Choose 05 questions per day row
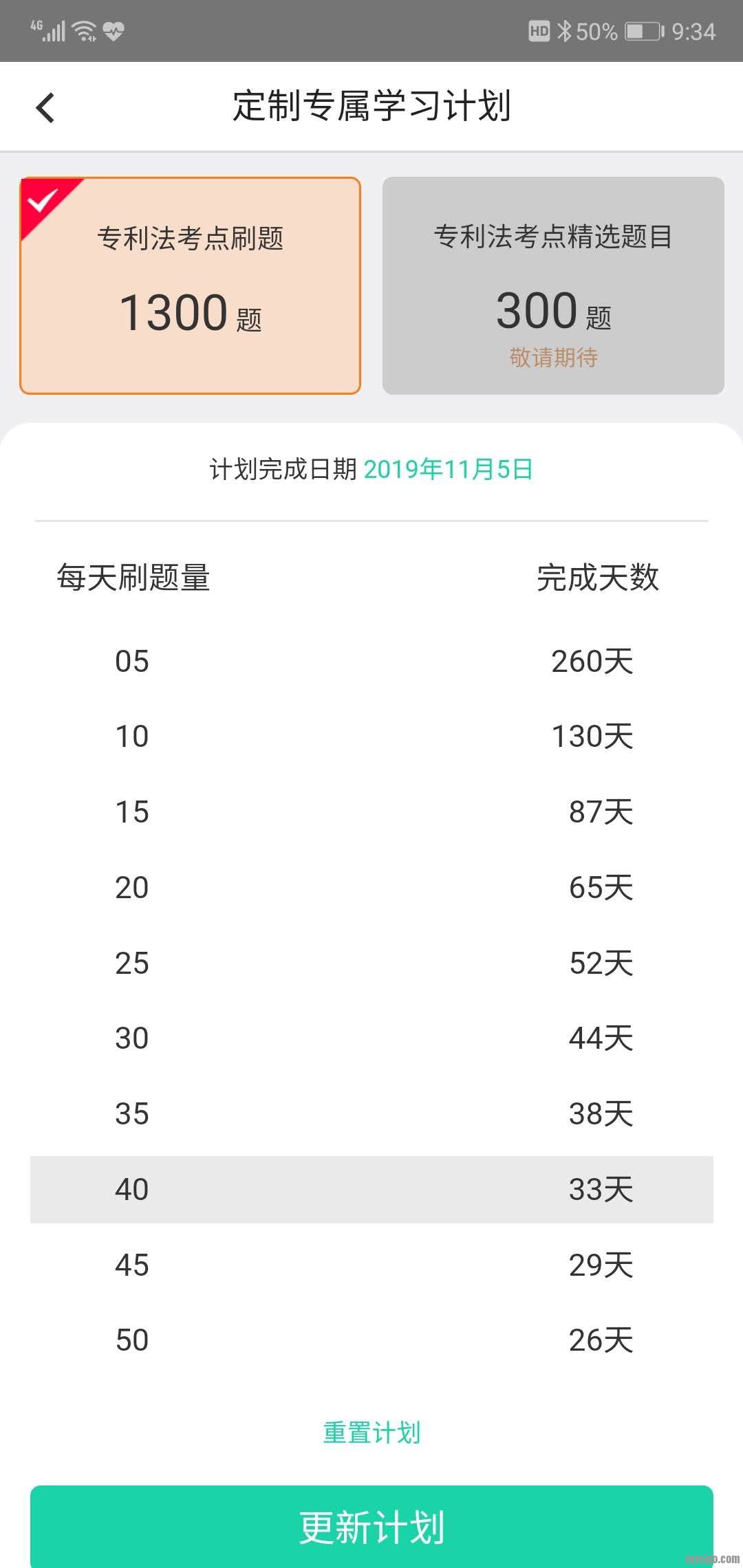The image size is (743, 1568). tap(371, 662)
